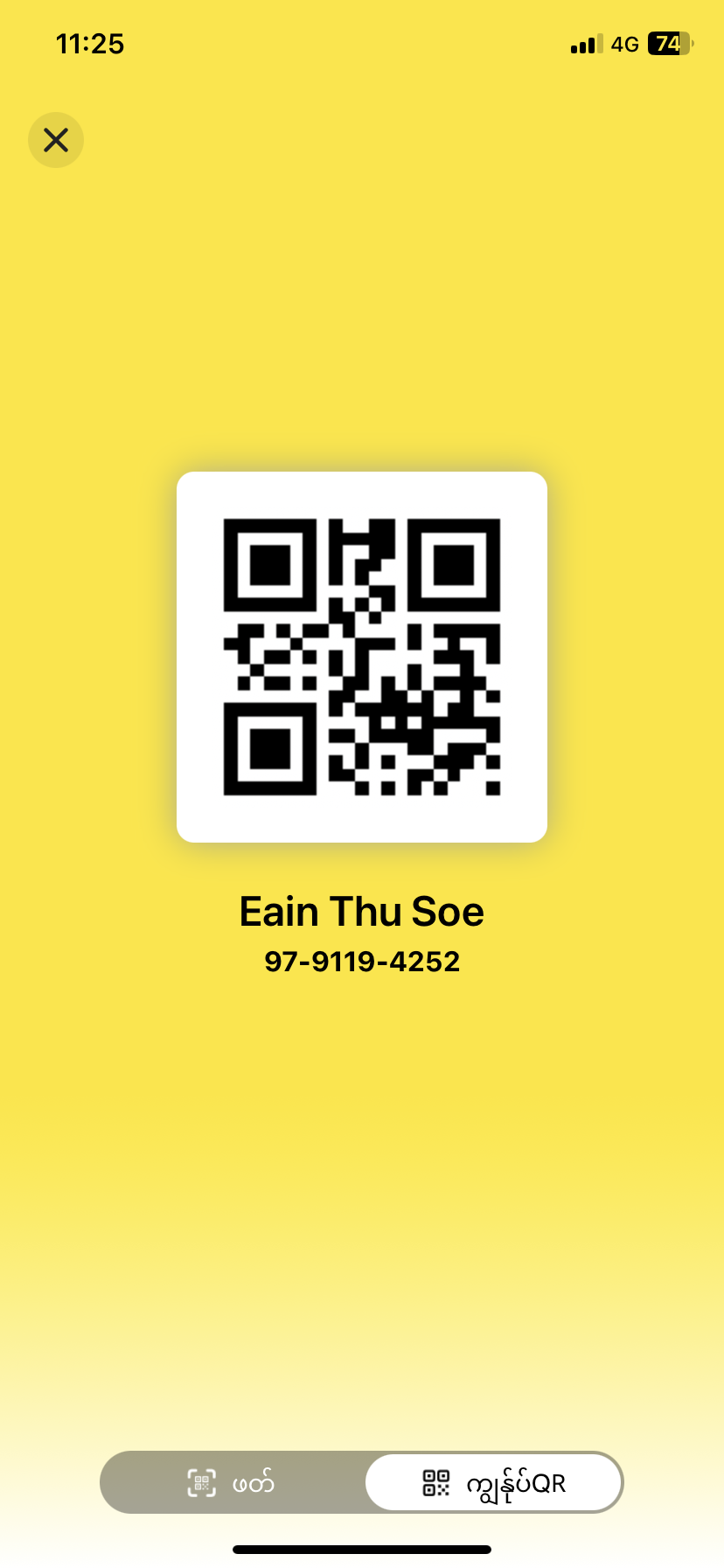This screenshot has width=724, height=1568.
Task: Close the QR code screen
Action: (x=56, y=140)
